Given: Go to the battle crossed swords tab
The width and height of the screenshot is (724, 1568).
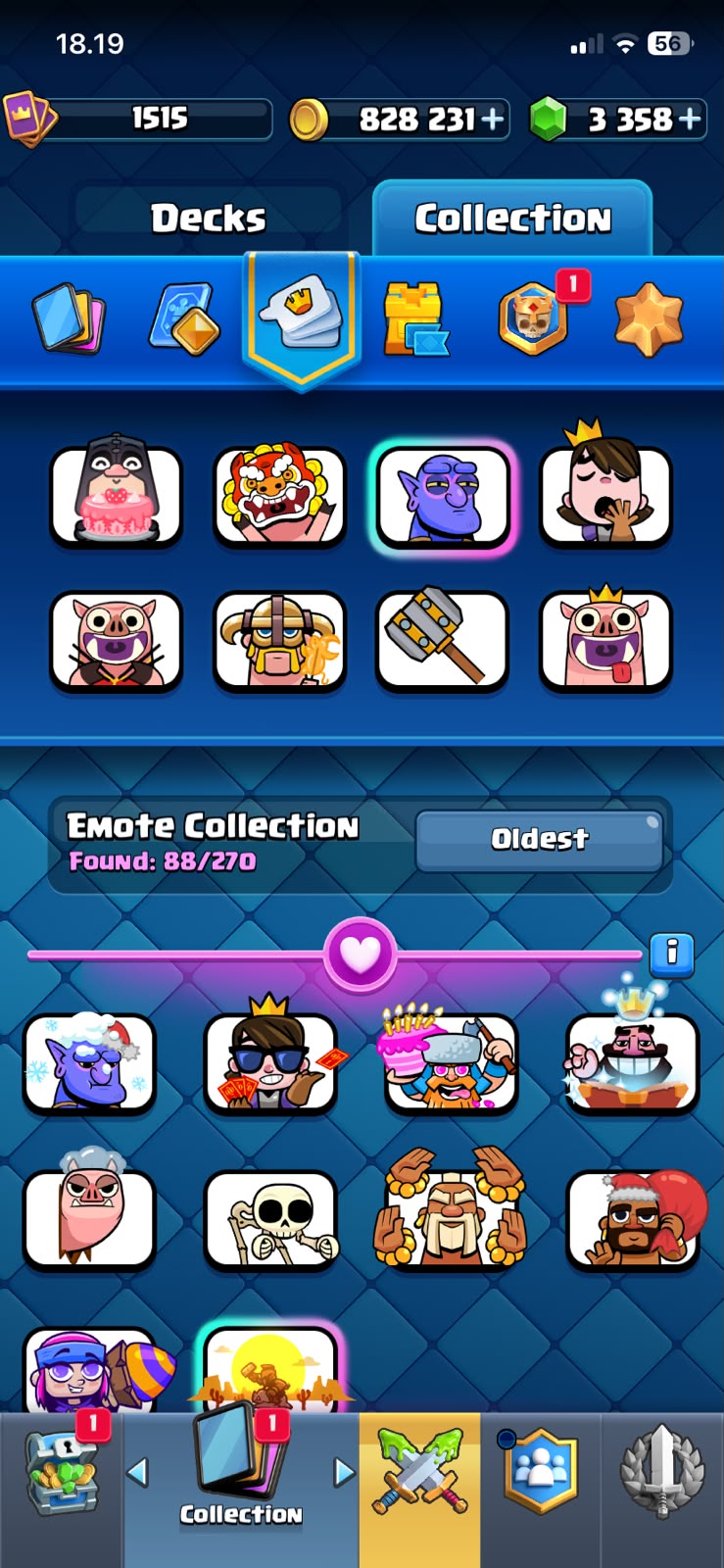Looking at the screenshot, I should 419,1472.
